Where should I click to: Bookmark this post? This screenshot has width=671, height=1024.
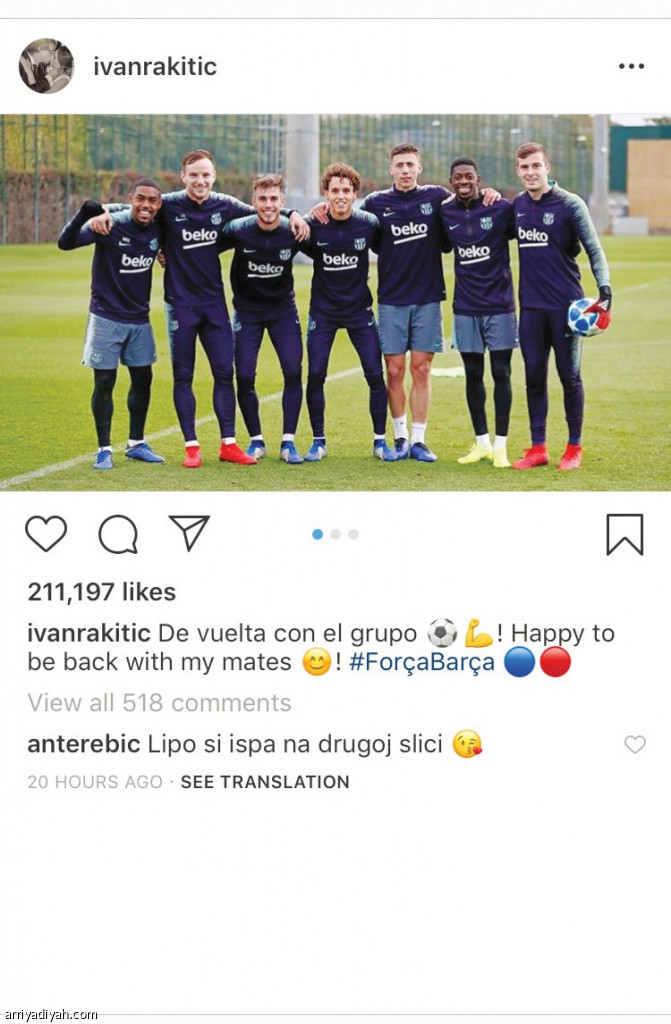point(625,534)
